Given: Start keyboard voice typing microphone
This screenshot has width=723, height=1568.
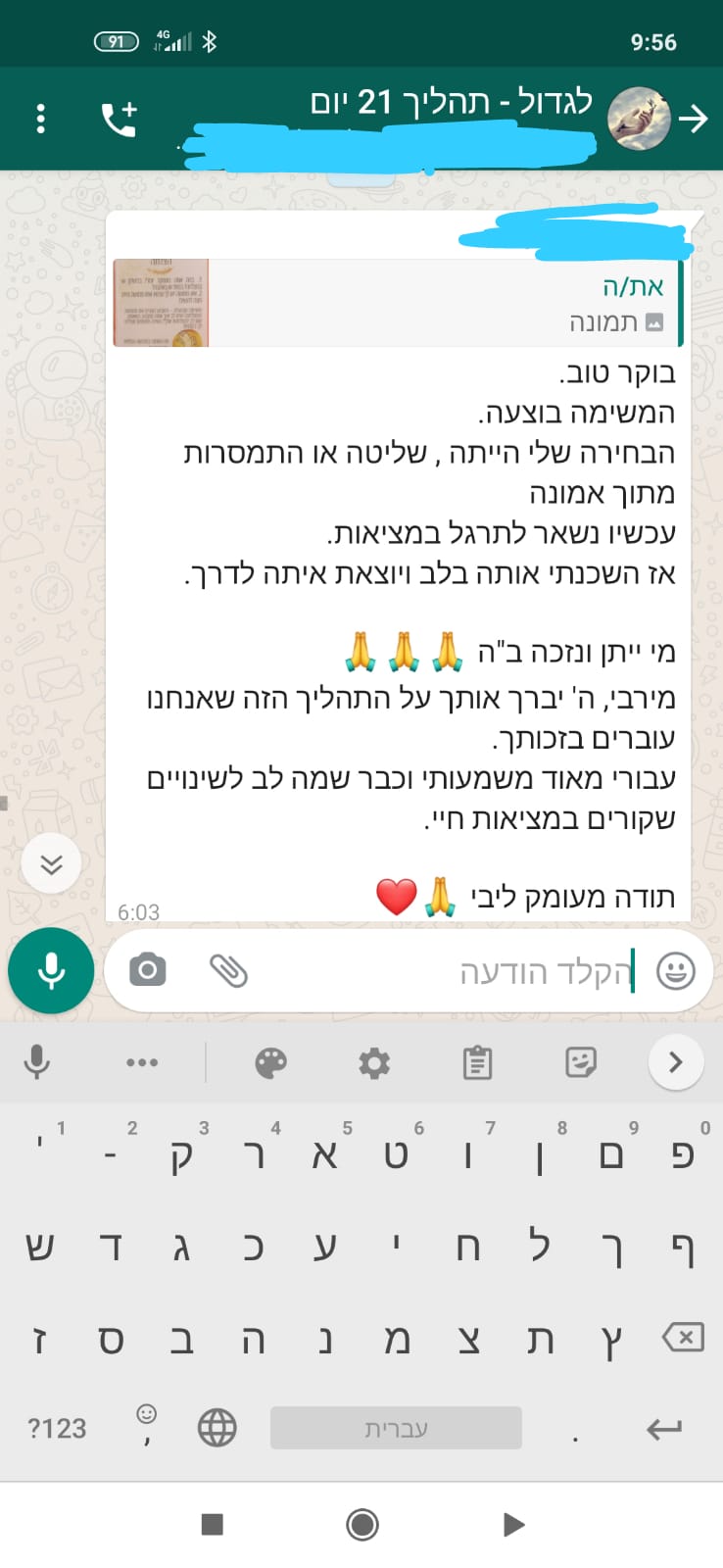Looking at the screenshot, I should [x=36, y=1062].
